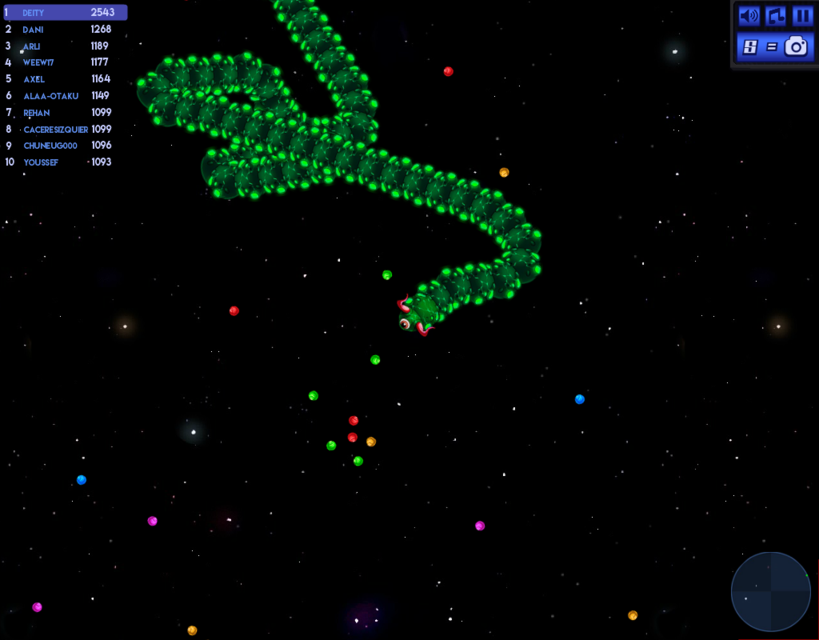Toggle the background music
819x640 pixels.
tap(775, 16)
